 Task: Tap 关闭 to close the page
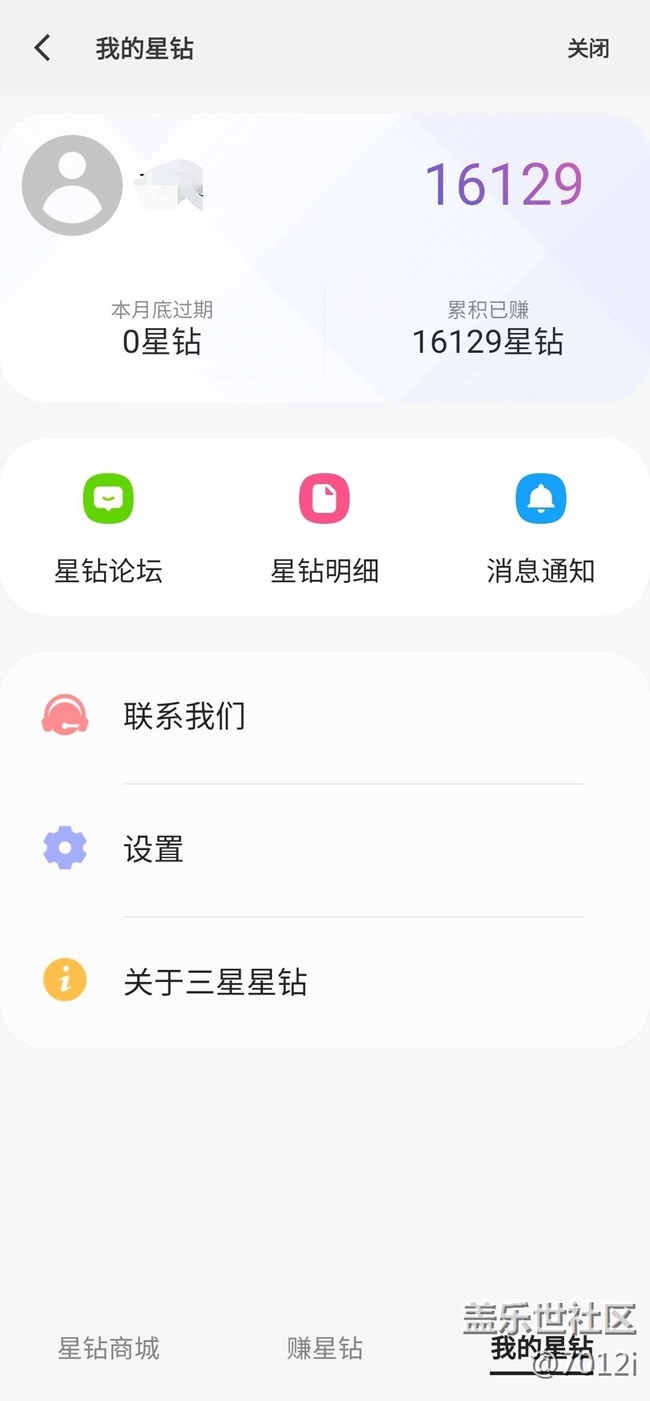click(588, 48)
